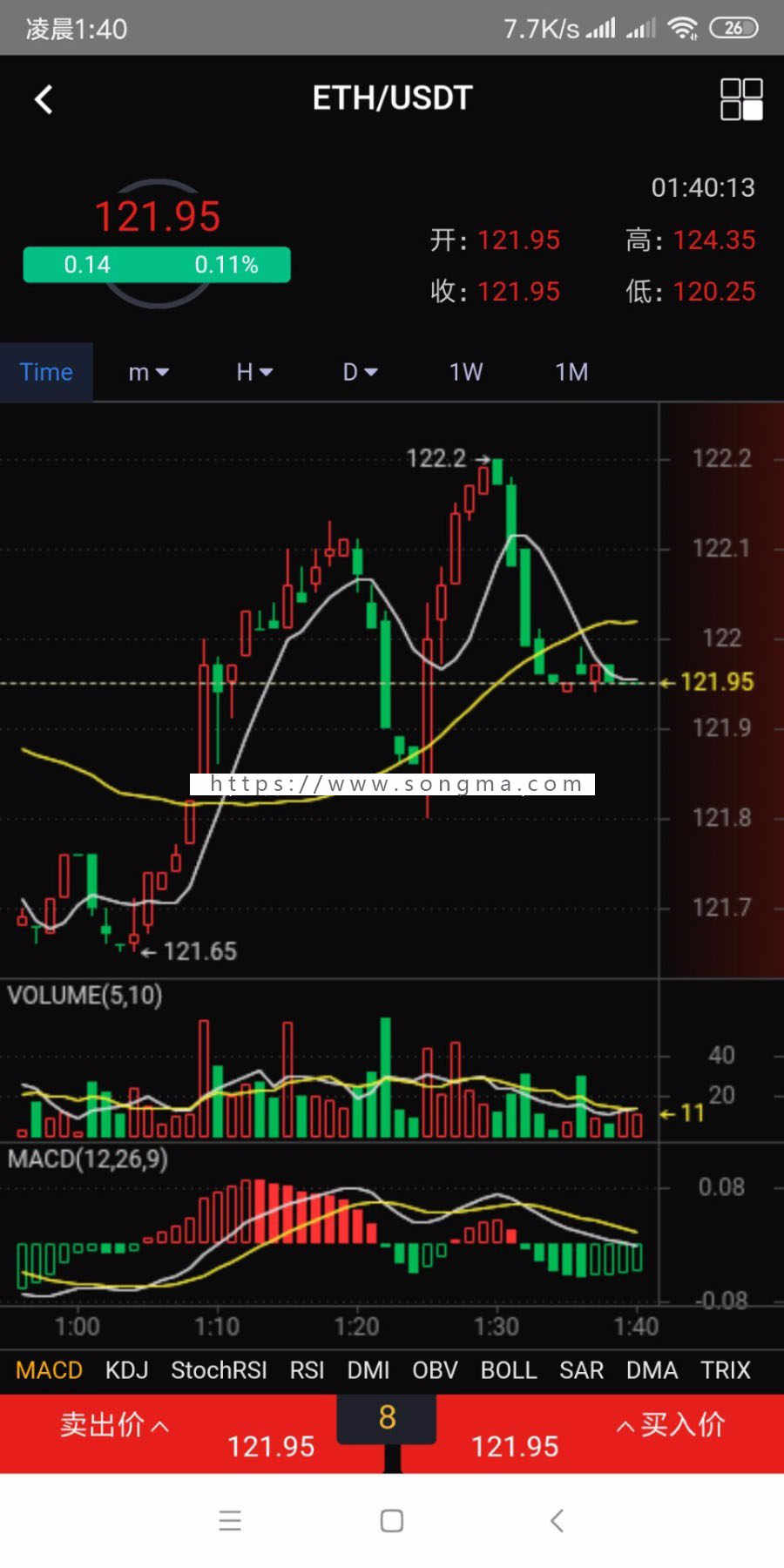Screen dimensions: 784x1568
Task: Choose the BOLL indicator
Action: tap(509, 1370)
